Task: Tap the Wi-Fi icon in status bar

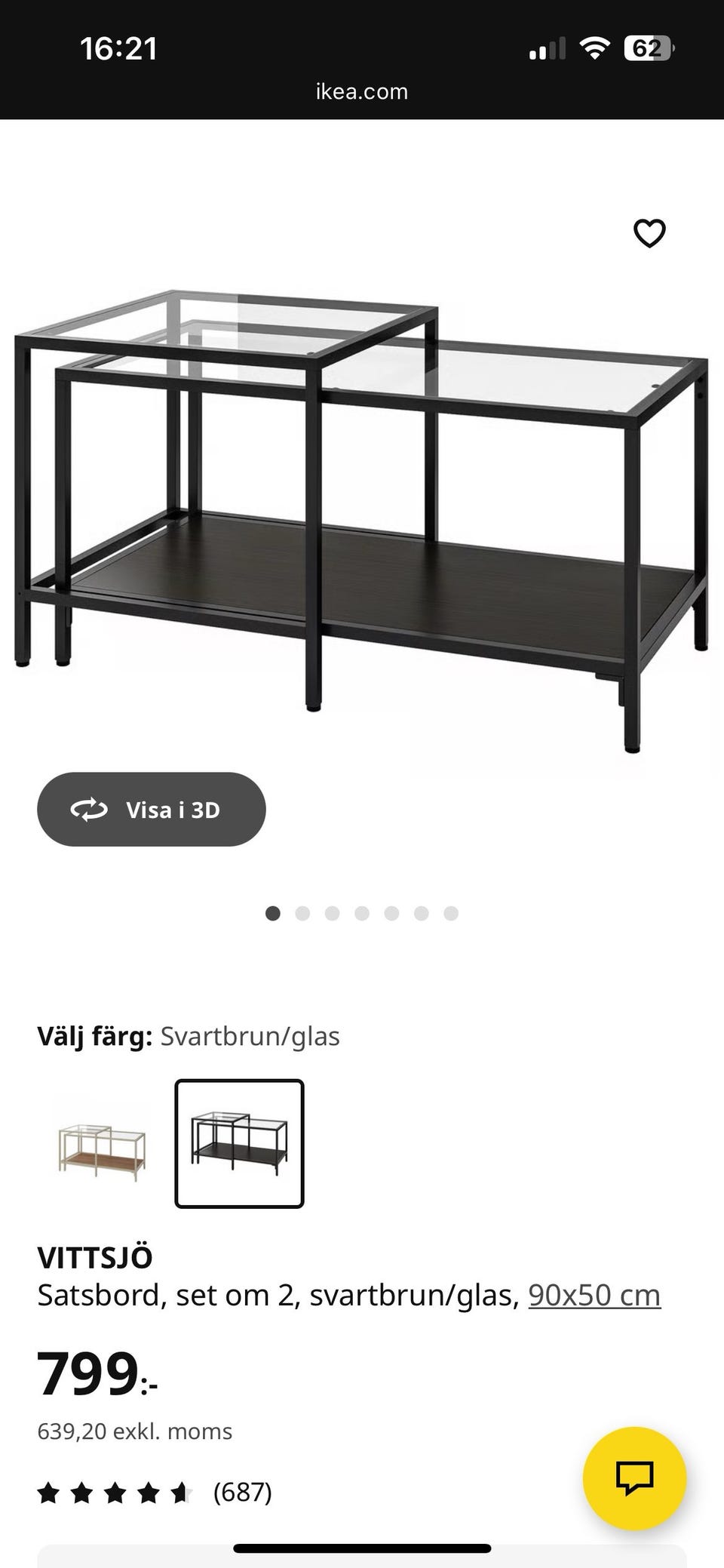Action: 595,48
